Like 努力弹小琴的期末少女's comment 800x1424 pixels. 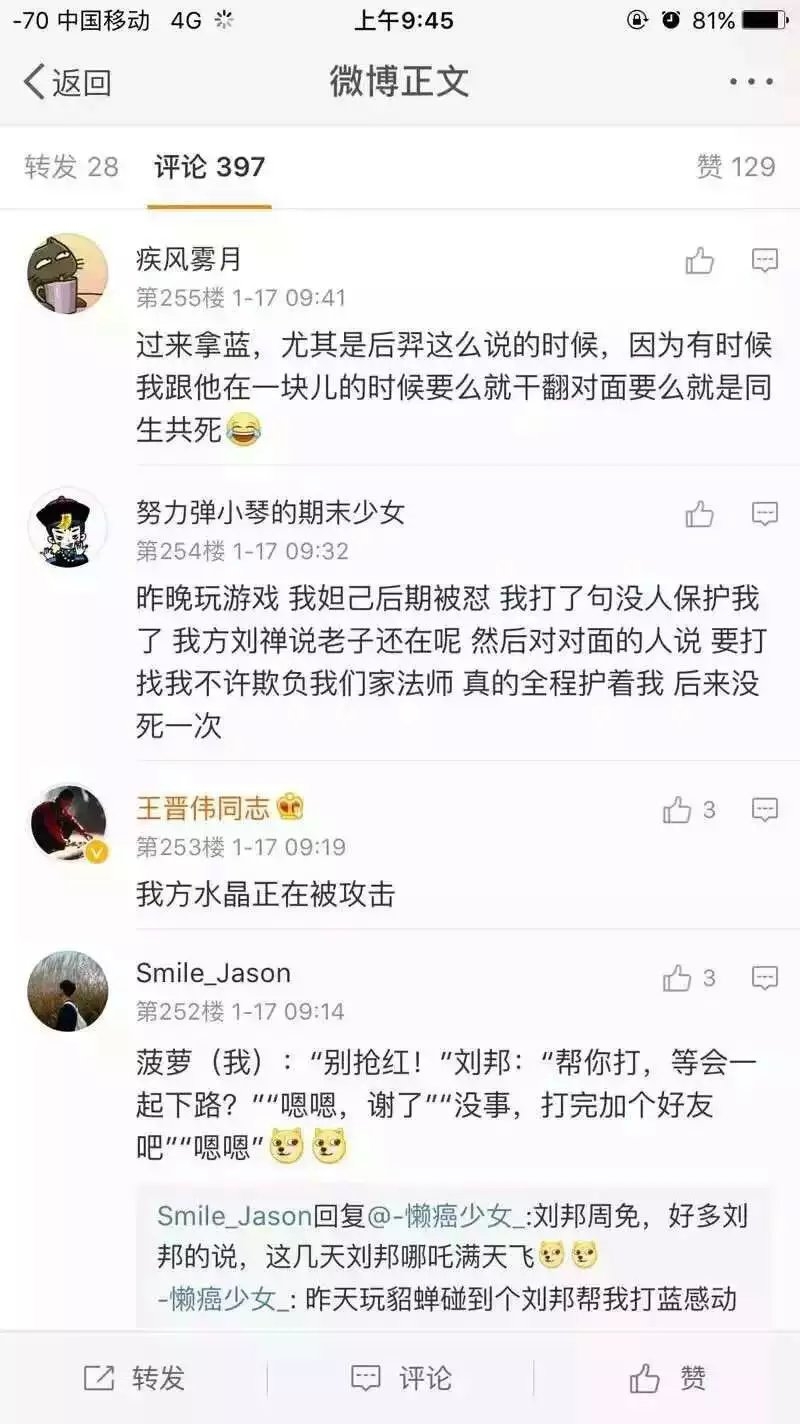tap(700, 515)
